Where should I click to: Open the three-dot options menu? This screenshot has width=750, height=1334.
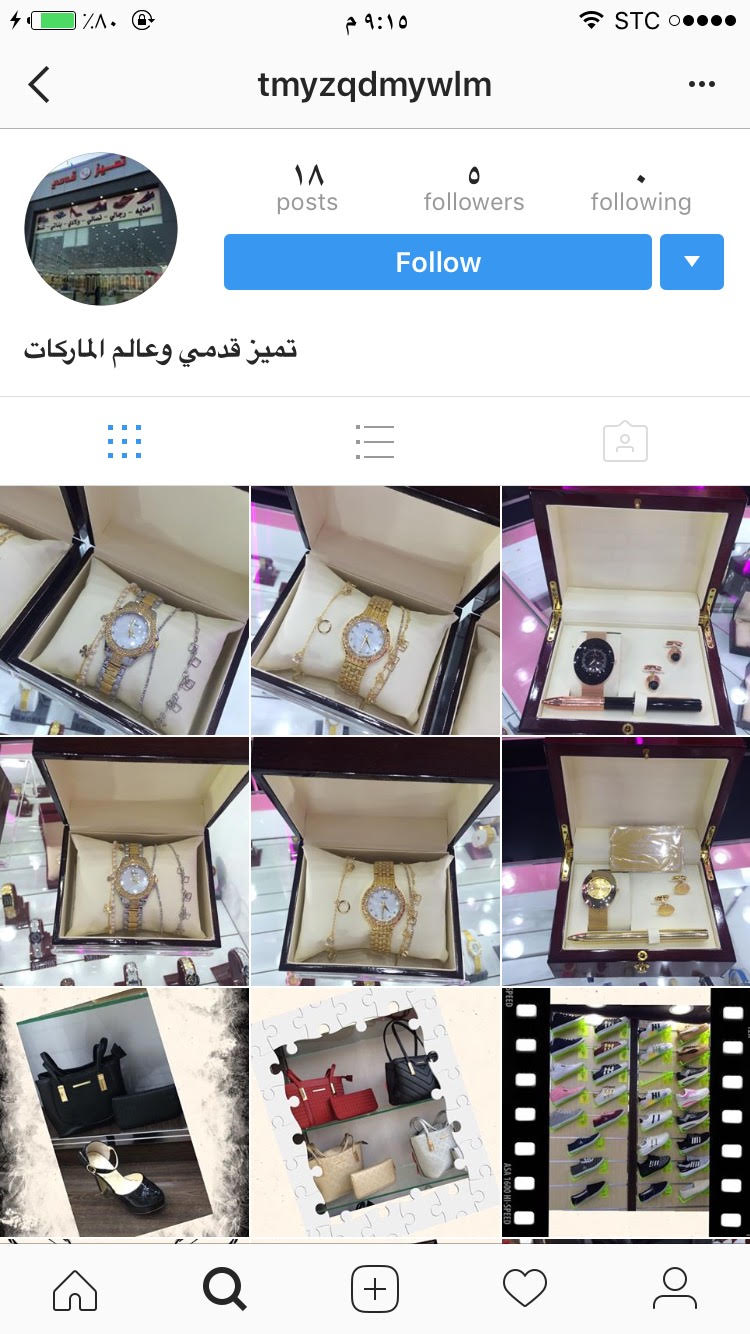(702, 85)
